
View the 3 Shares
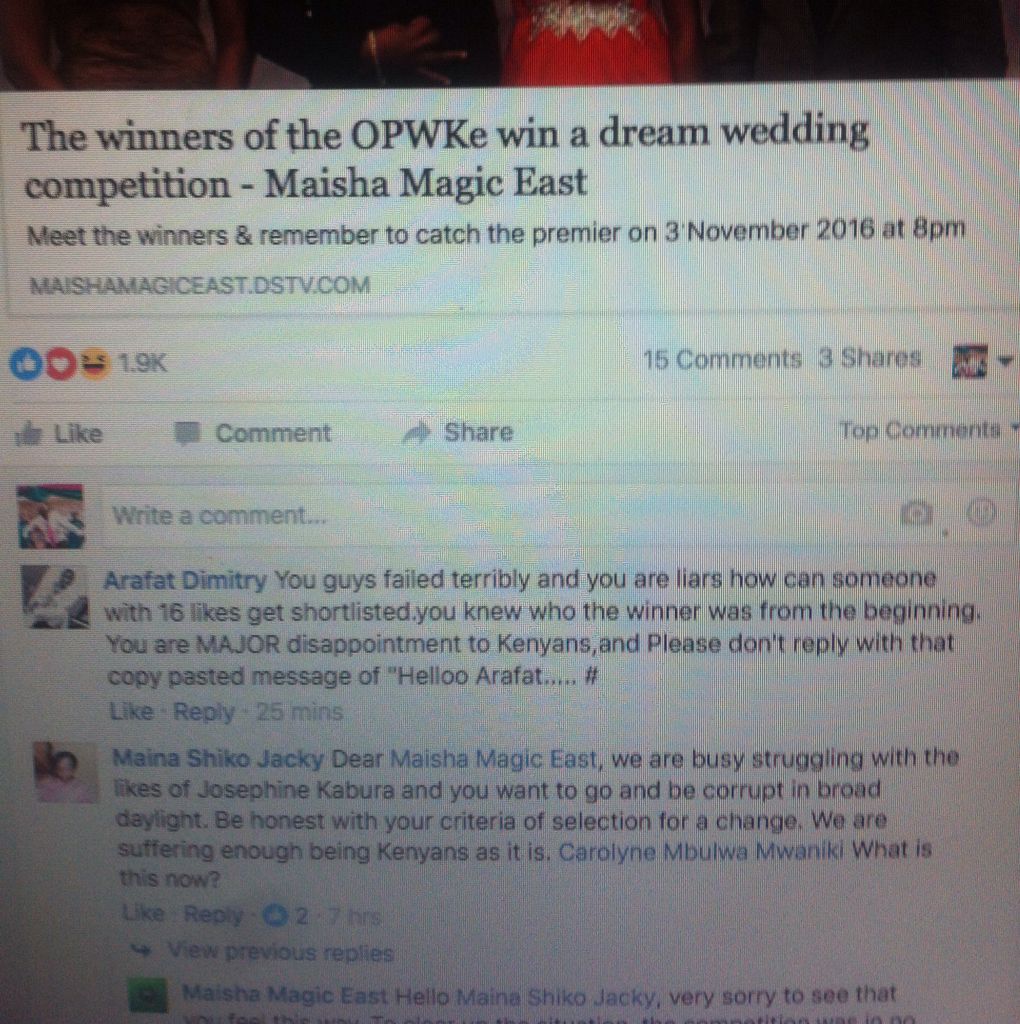coord(869,358)
